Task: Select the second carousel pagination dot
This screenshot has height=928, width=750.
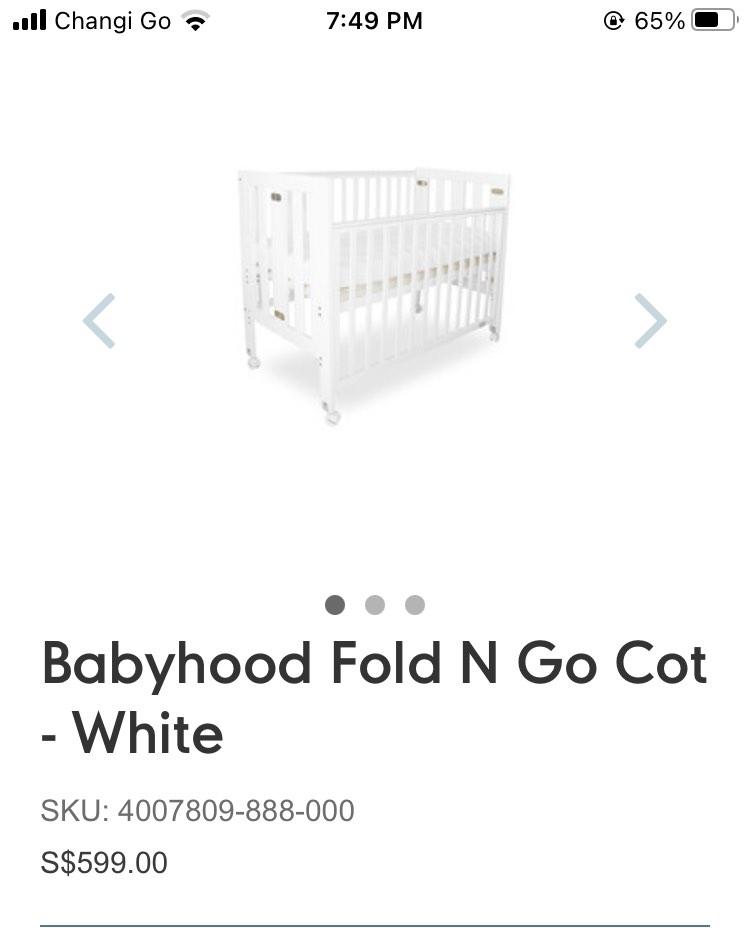Action: click(375, 604)
